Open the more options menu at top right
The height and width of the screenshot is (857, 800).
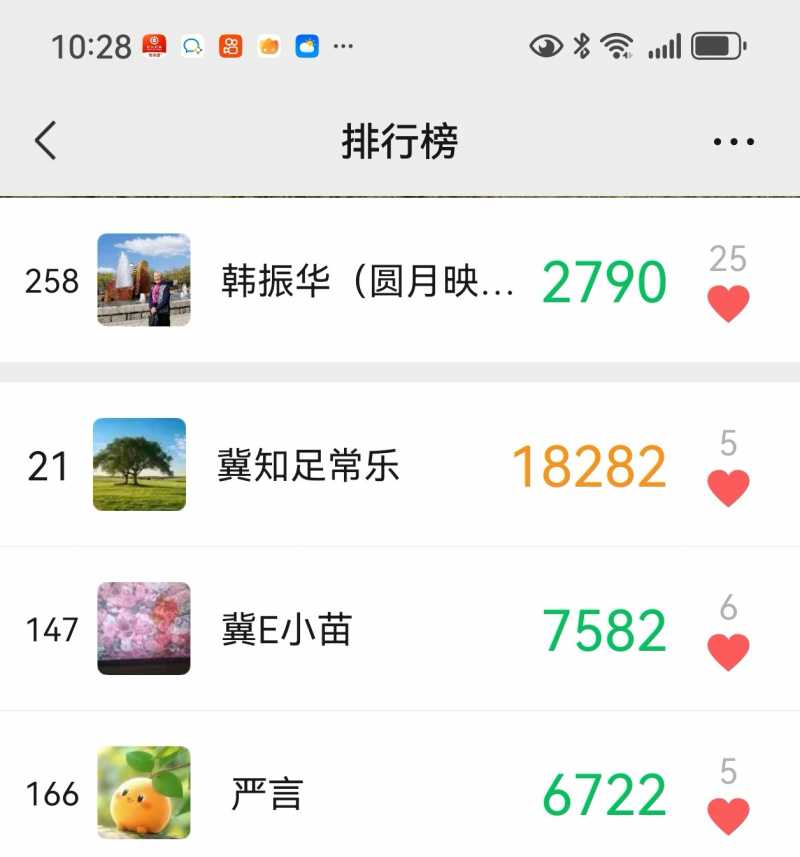click(733, 140)
